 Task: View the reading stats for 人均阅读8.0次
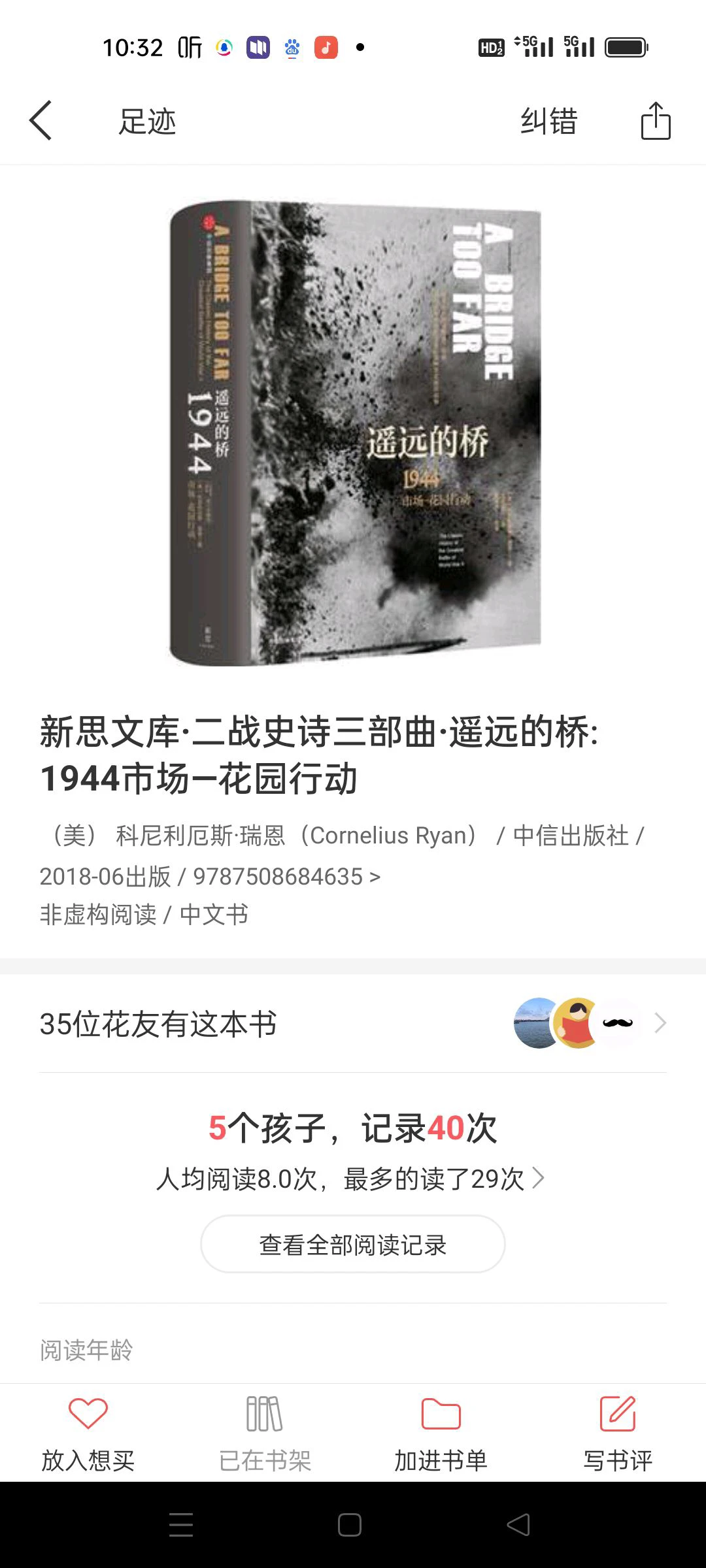tap(350, 1179)
